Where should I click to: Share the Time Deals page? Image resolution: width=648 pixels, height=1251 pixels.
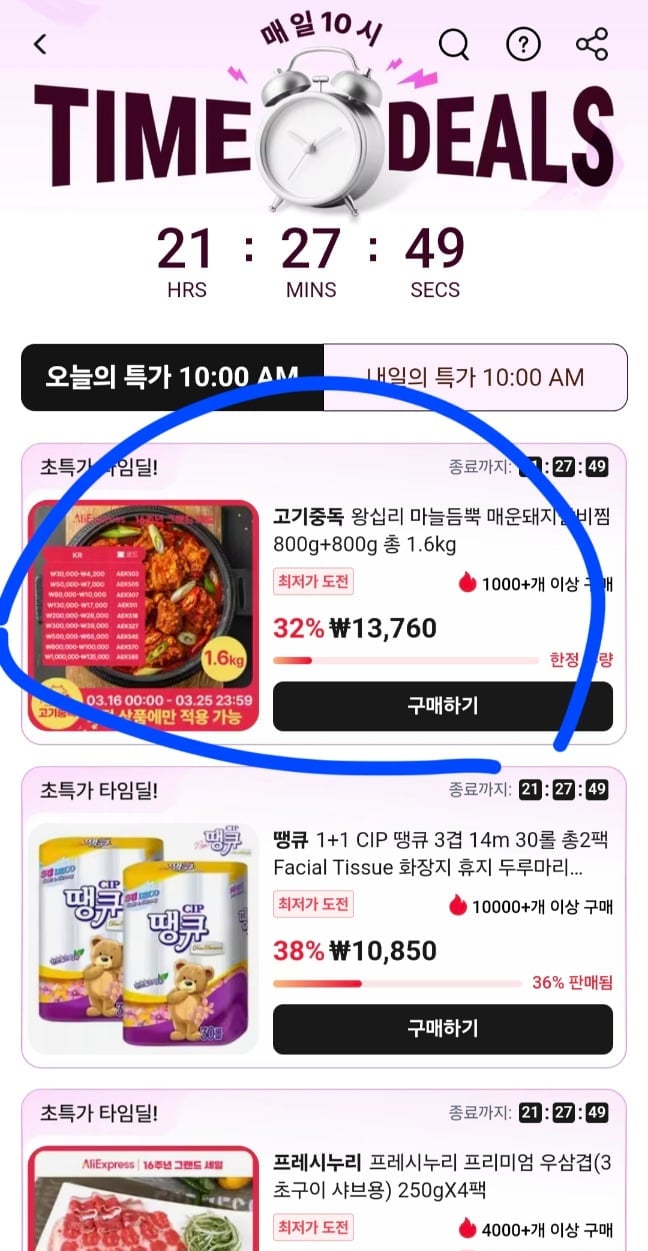(592, 44)
